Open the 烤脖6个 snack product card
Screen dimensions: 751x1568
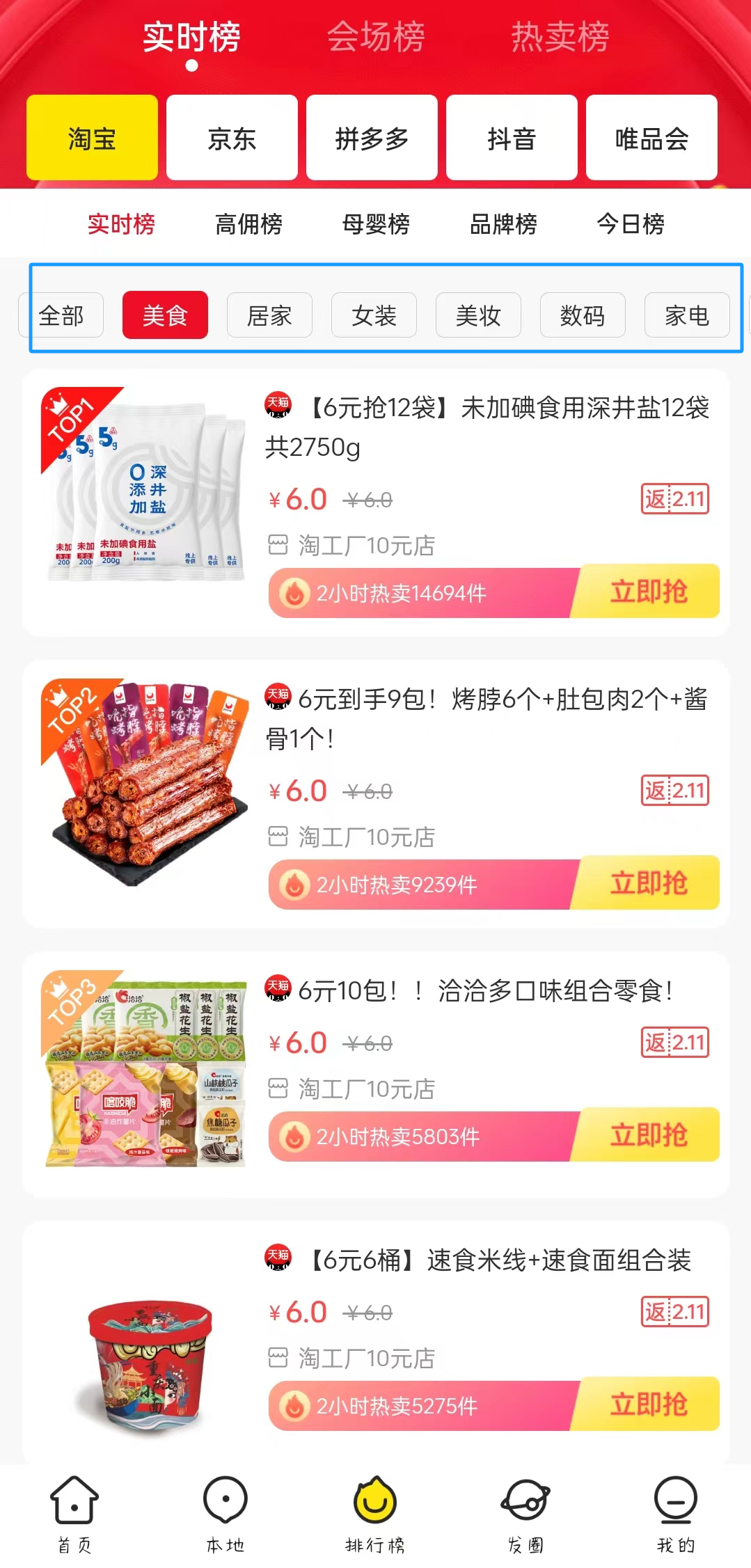[x=487, y=718]
